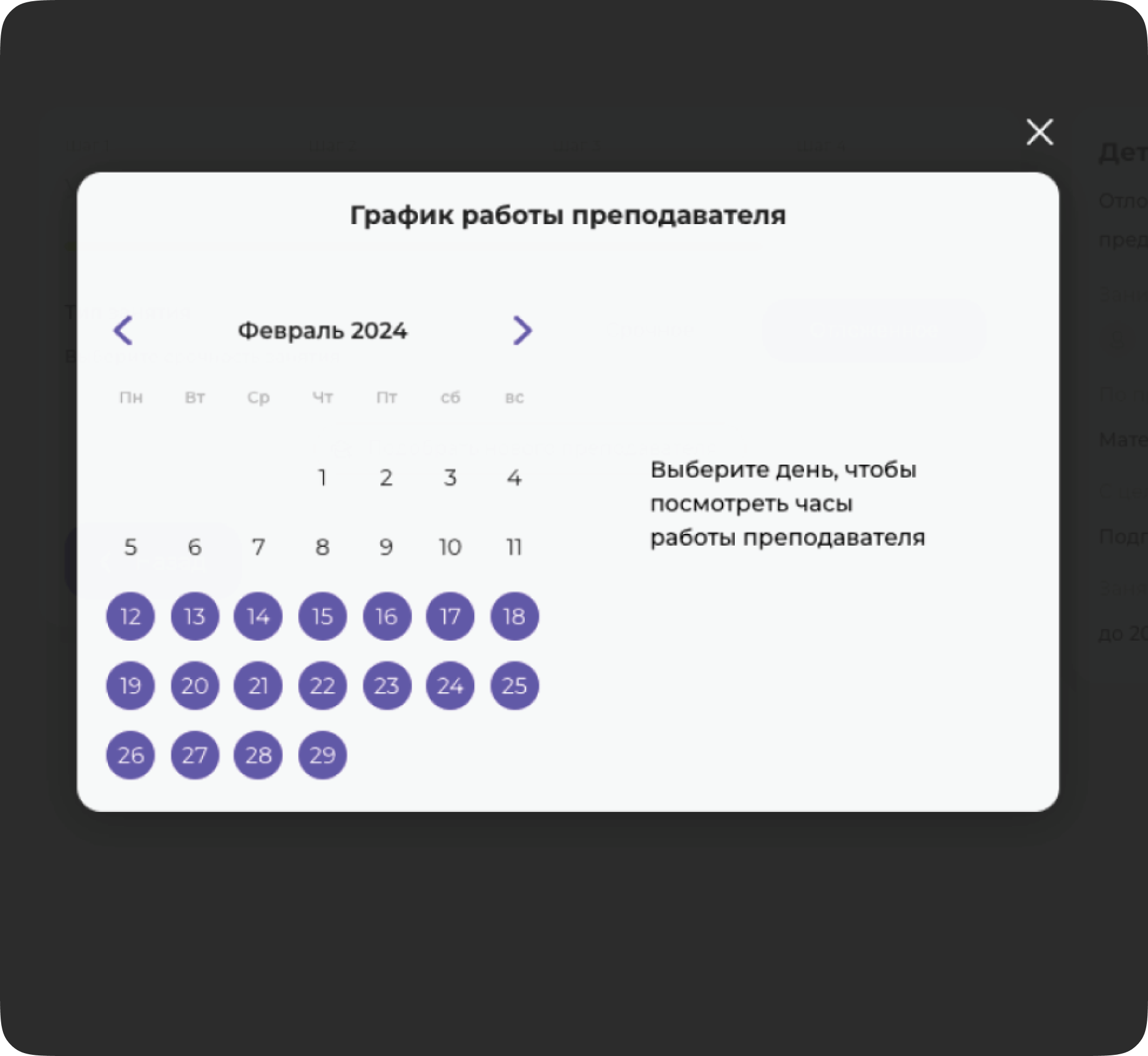The height and width of the screenshot is (1056, 1148).
Task: Select February 12 in the calendar
Action: [130, 617]
